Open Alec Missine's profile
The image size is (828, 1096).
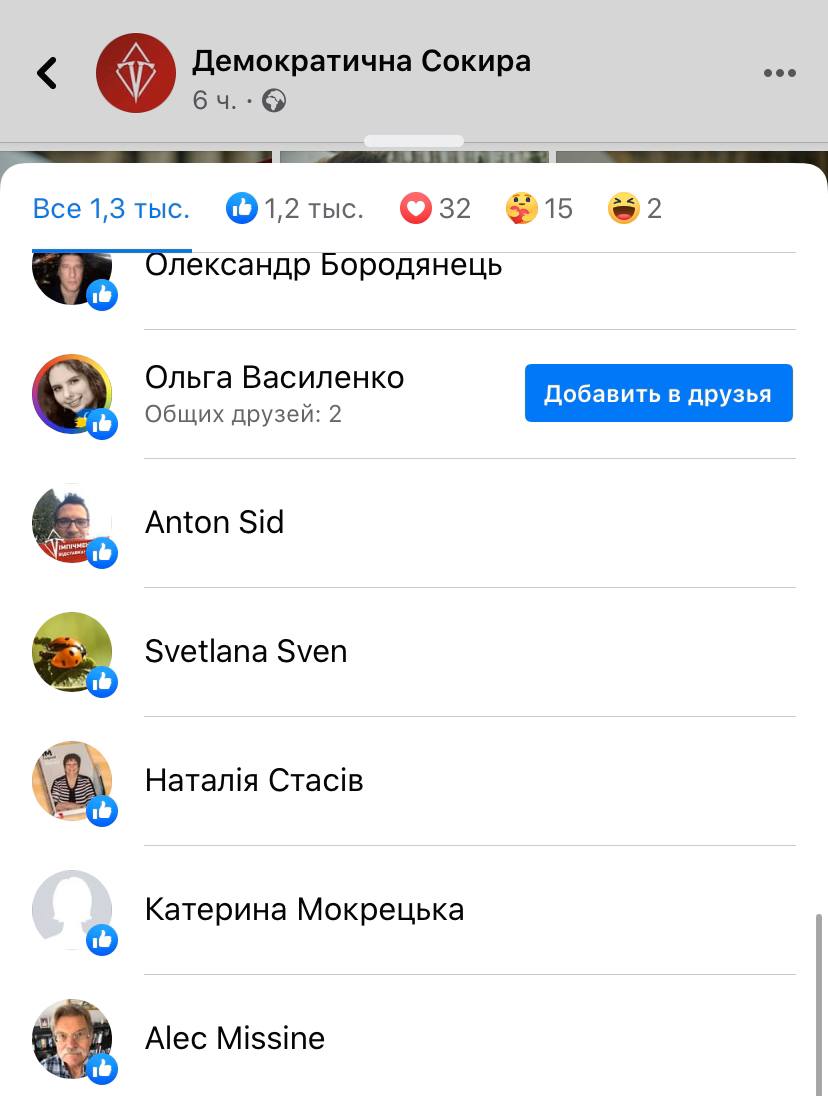[x=235, y=1038]
